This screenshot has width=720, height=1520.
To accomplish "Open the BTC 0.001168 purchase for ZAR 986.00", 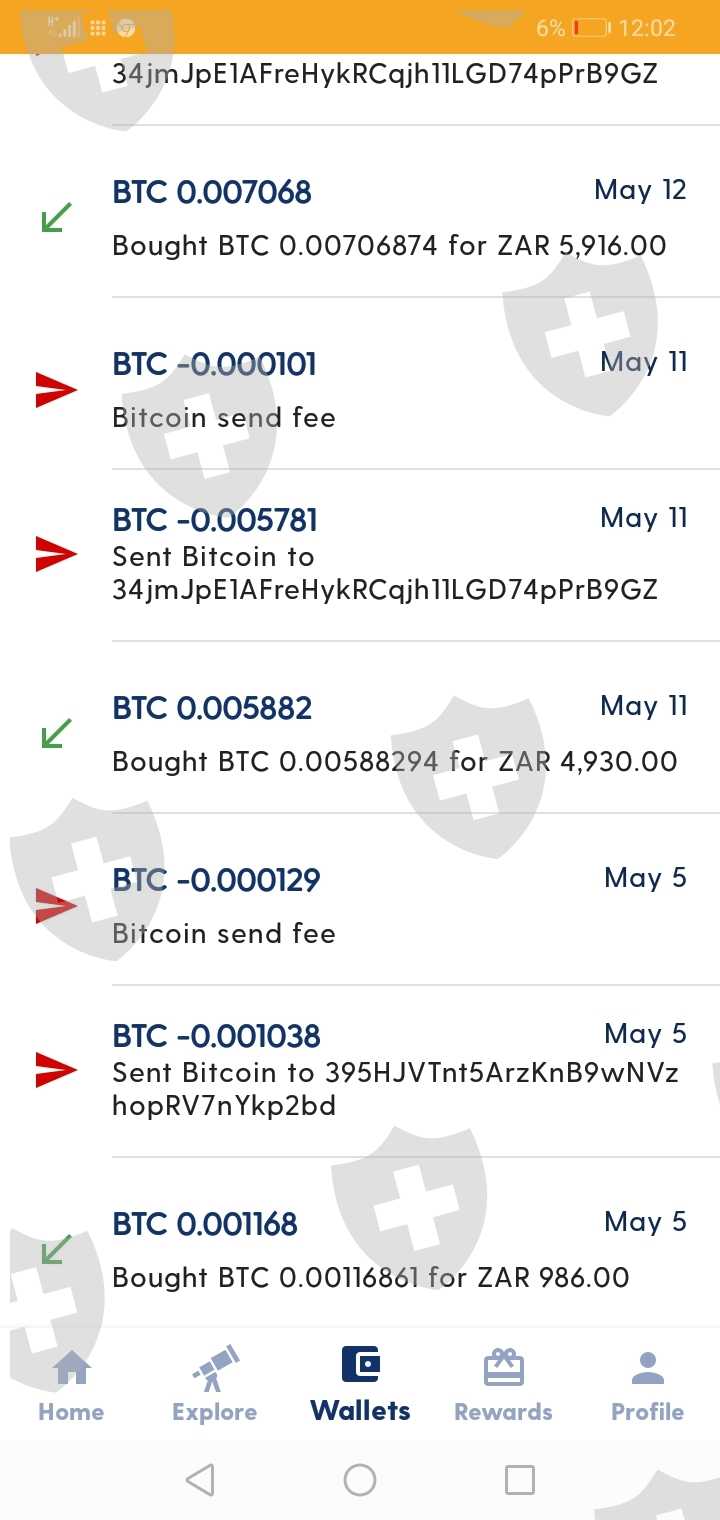I will coord(360,1244).
